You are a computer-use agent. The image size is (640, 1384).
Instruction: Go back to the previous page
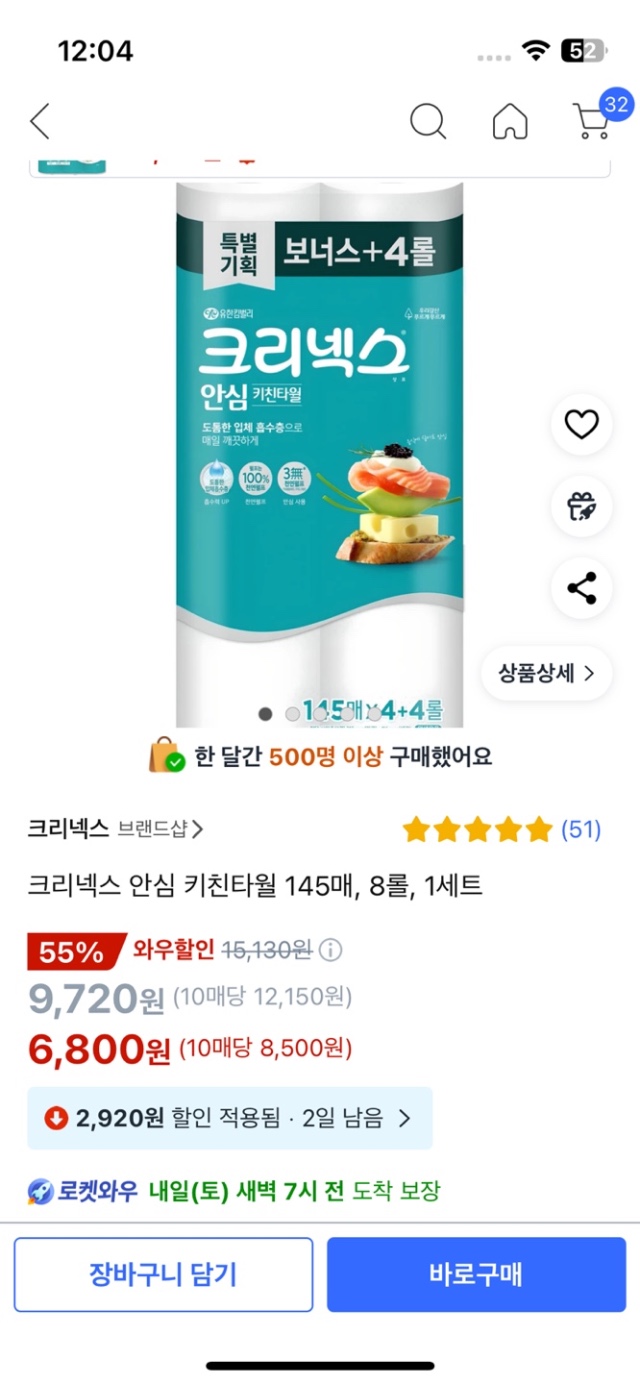(x=40, y=121)
